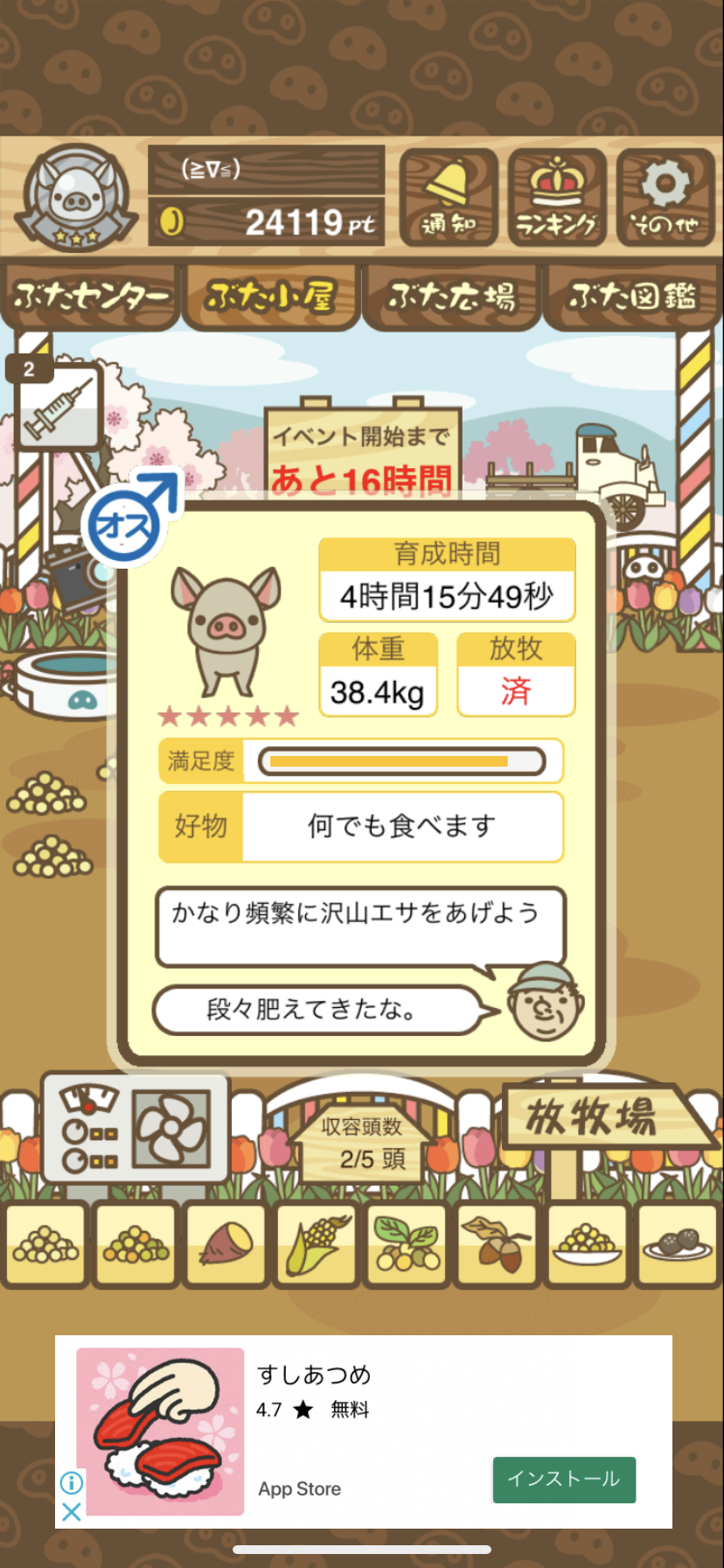
Task: Tap インストール on the すしあつめ ad
Action: [564, 1479]
